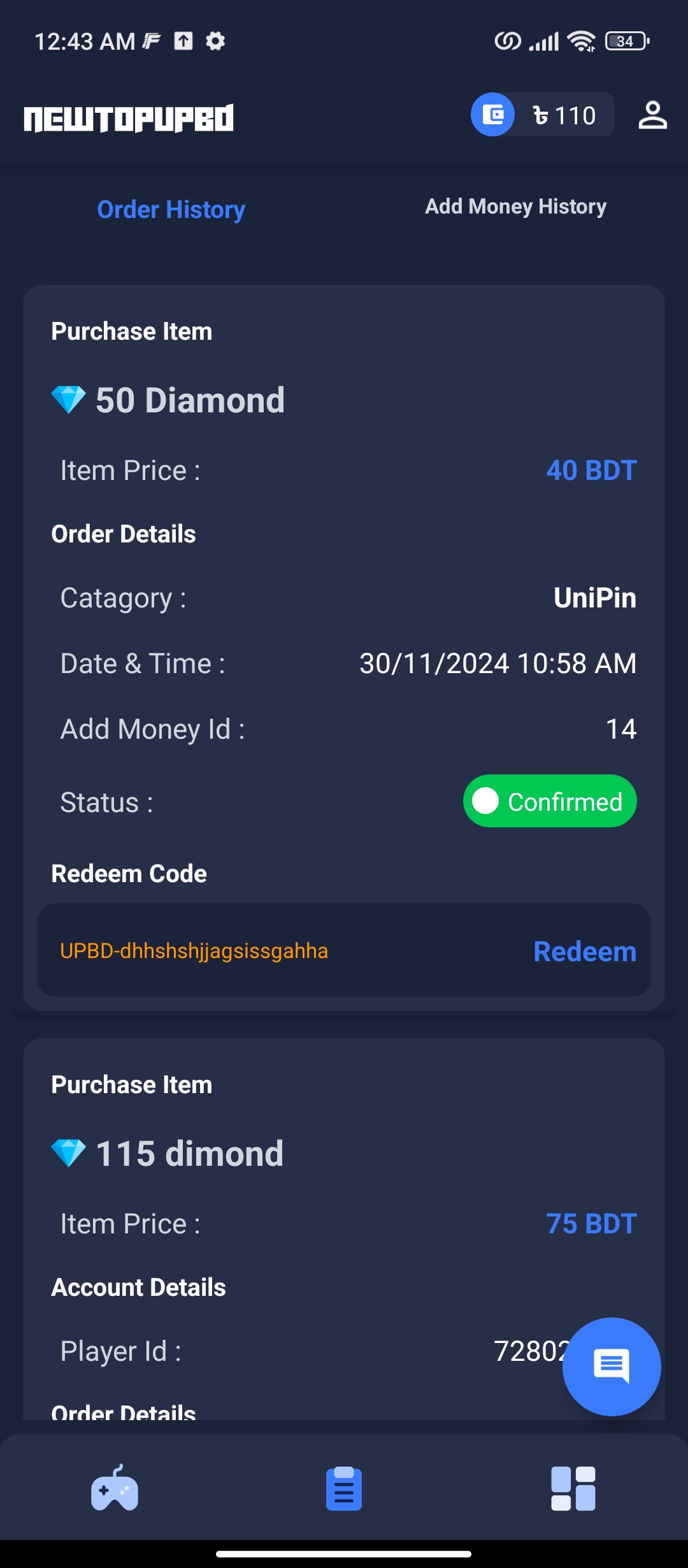
Task: Tap Redeem next to the UPBD code
Action: click(585, 951)
